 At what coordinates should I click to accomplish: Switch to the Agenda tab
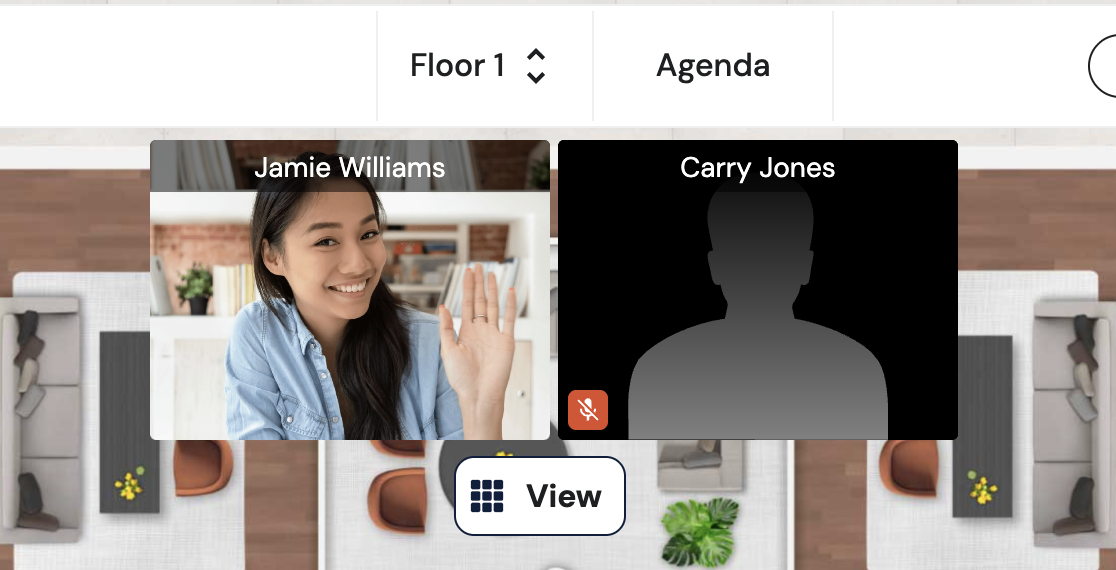pos(713,66)
